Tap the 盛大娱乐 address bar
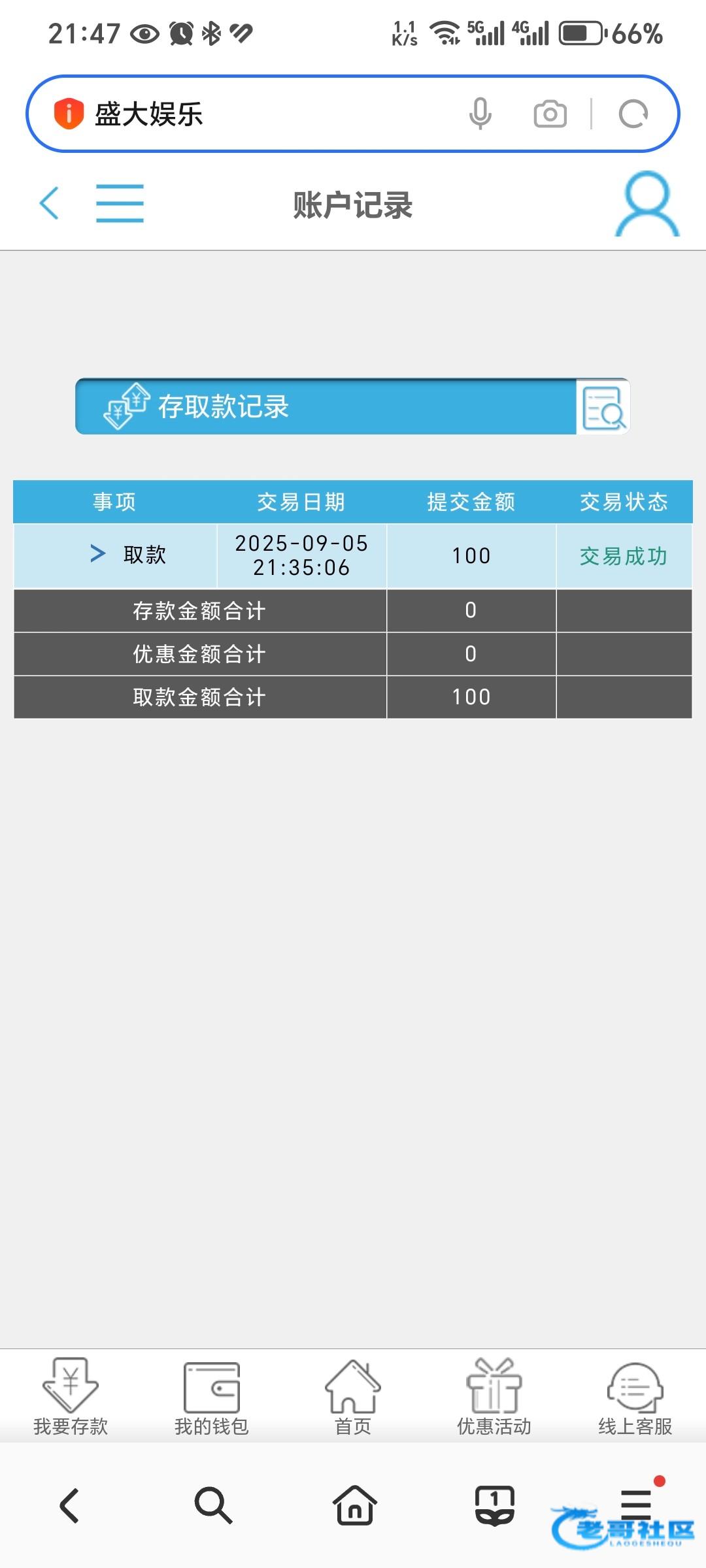The height and width of the screenshot is (1568, 706). tap(261, 114)
